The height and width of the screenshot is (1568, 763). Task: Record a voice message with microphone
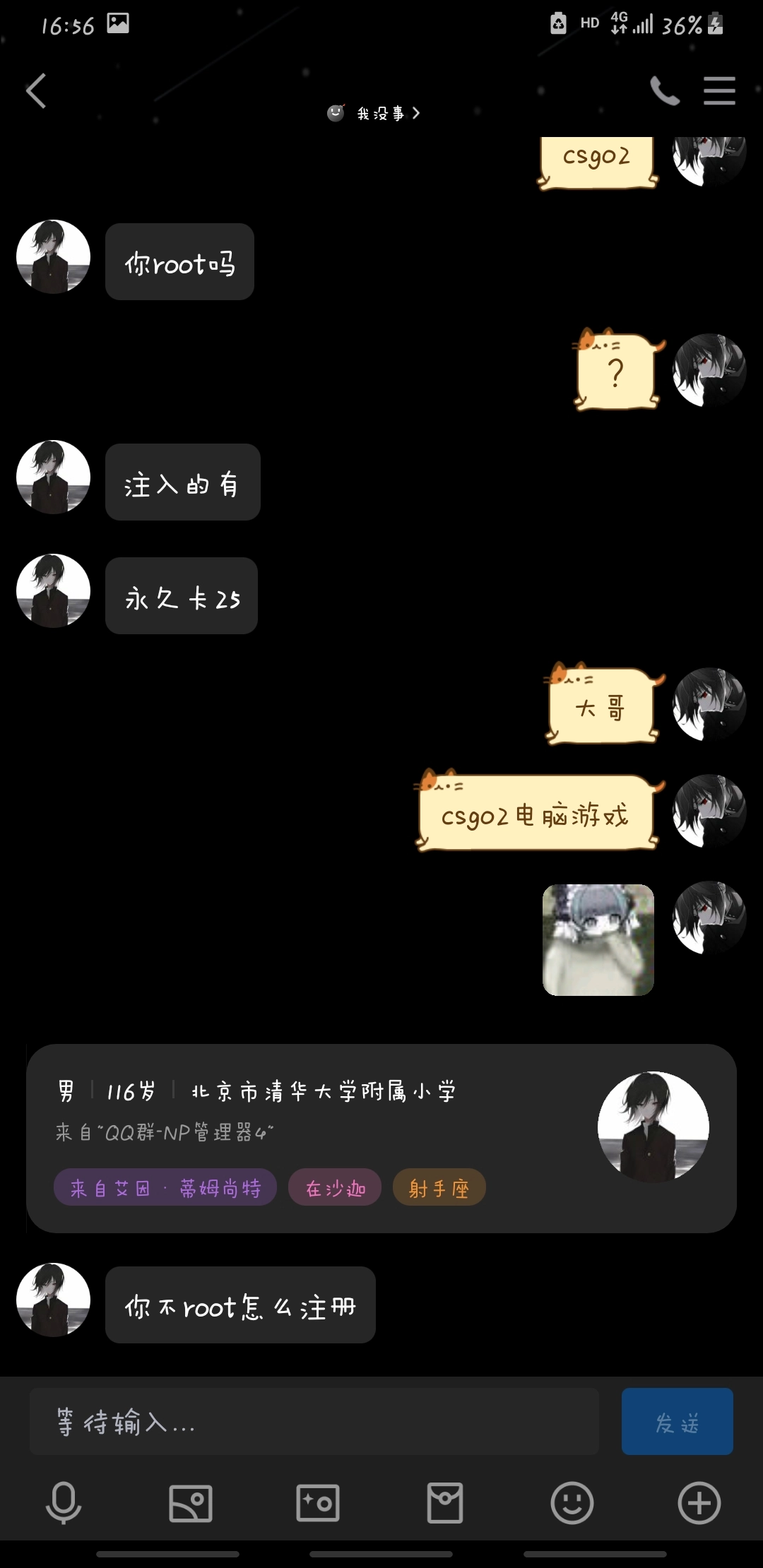[64, 1503]
